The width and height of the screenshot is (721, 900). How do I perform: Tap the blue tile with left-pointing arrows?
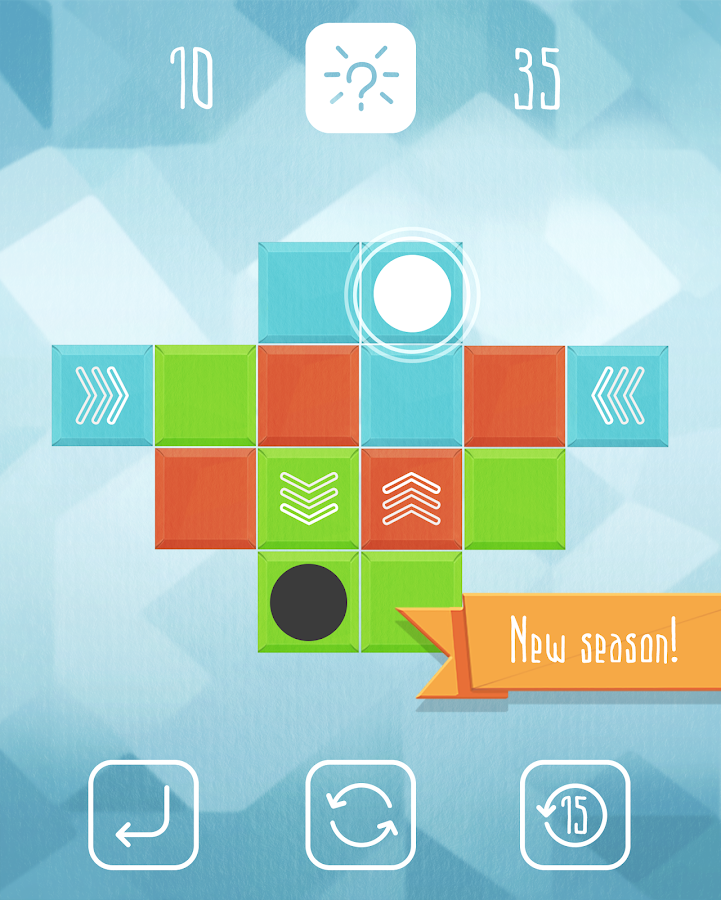point(617,395)
